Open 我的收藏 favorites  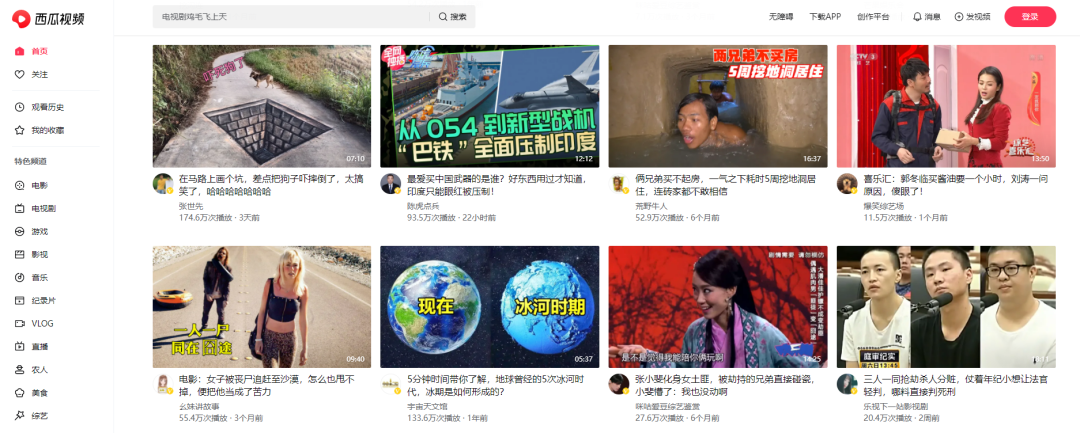46,130
